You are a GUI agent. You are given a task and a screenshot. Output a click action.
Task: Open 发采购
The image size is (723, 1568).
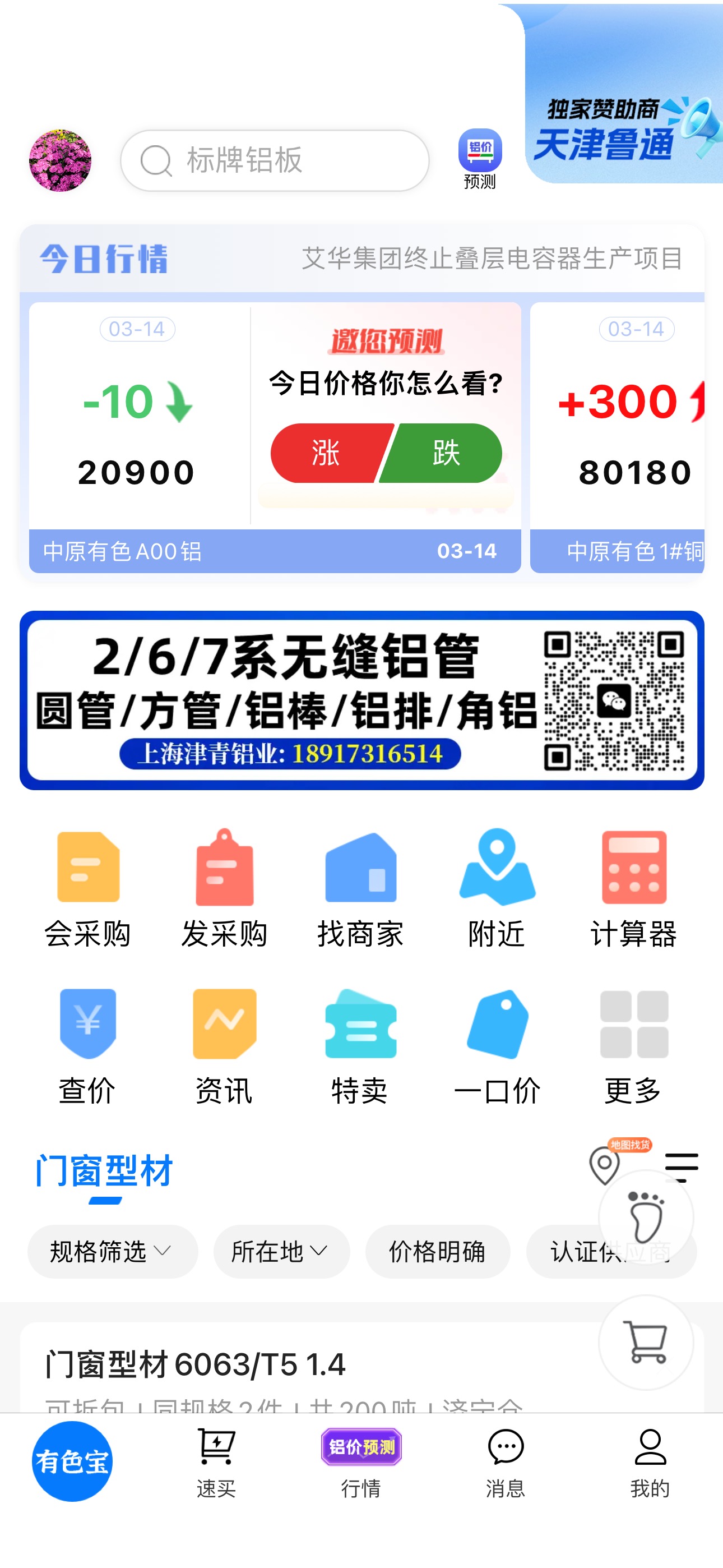[224, 888]
